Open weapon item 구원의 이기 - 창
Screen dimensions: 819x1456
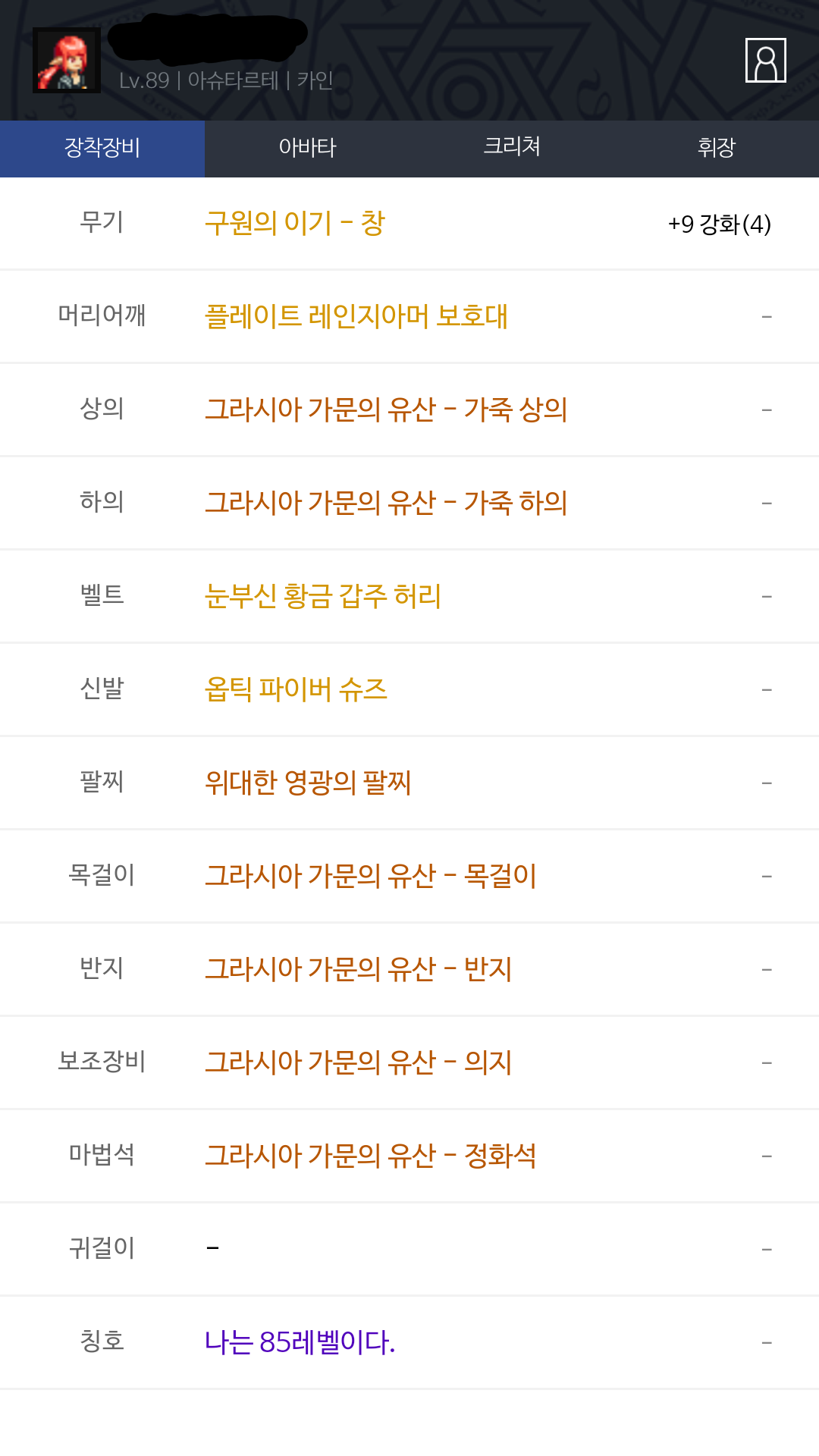tap(295, 224)
